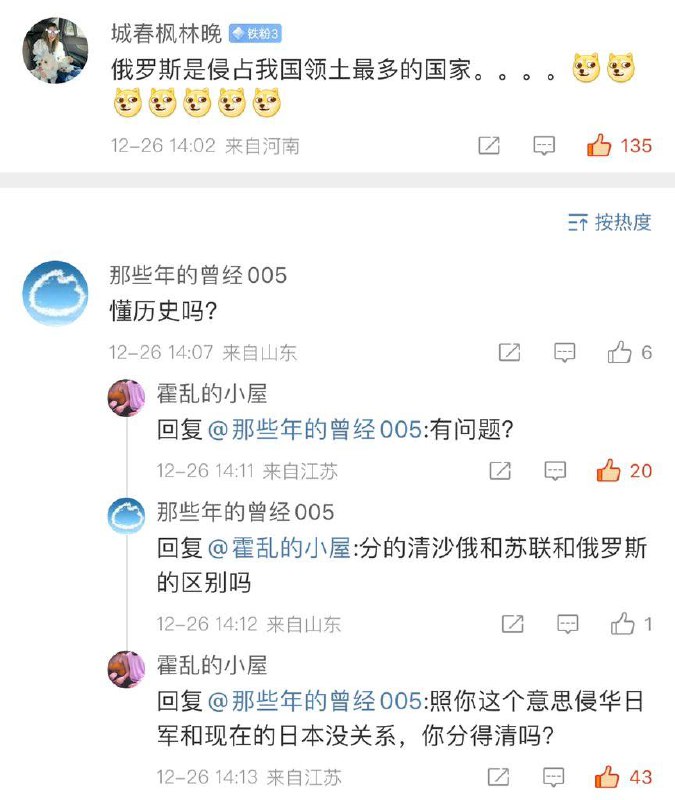
Task: Tap the comment icon on the 侵华日军 reply
Action: (x=555, y=777)
